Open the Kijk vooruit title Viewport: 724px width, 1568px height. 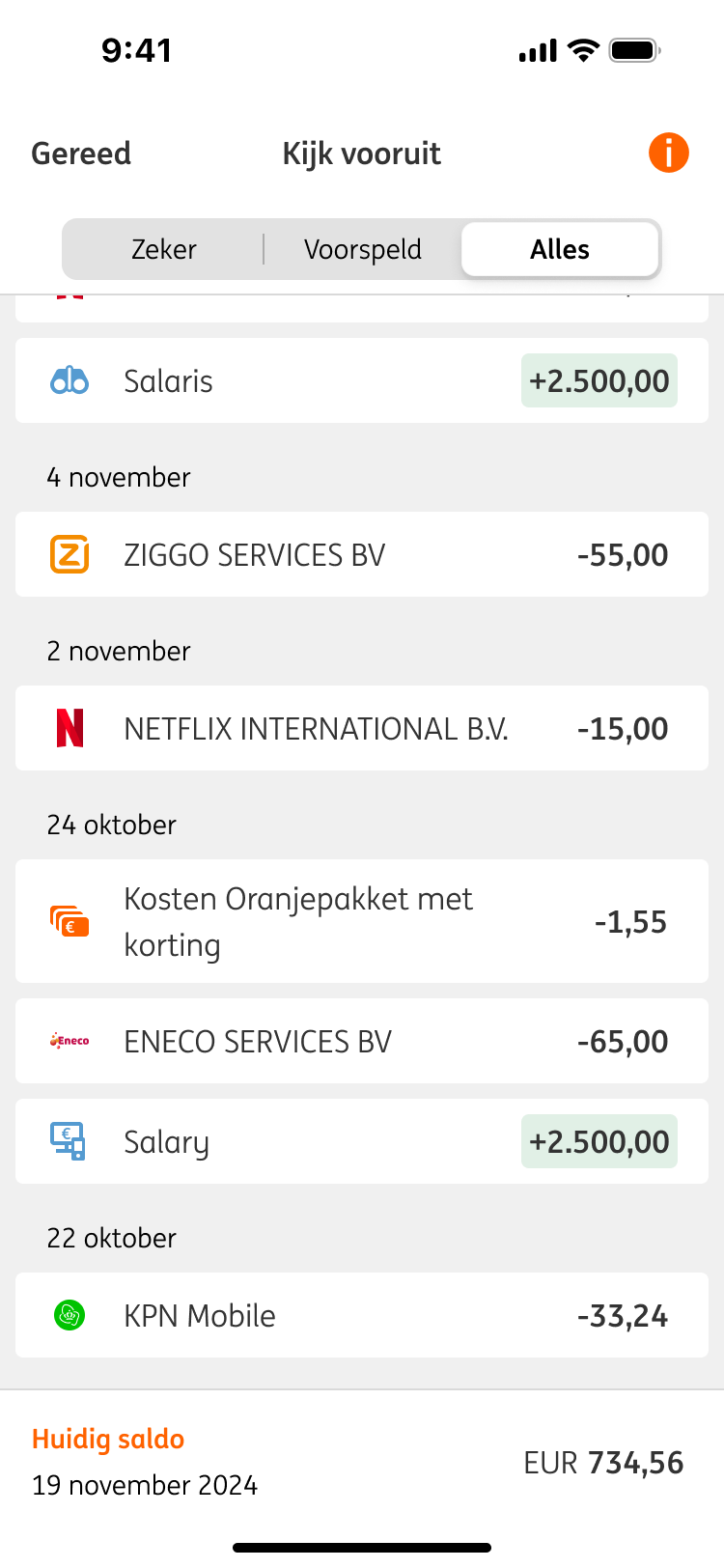(360, 153)
